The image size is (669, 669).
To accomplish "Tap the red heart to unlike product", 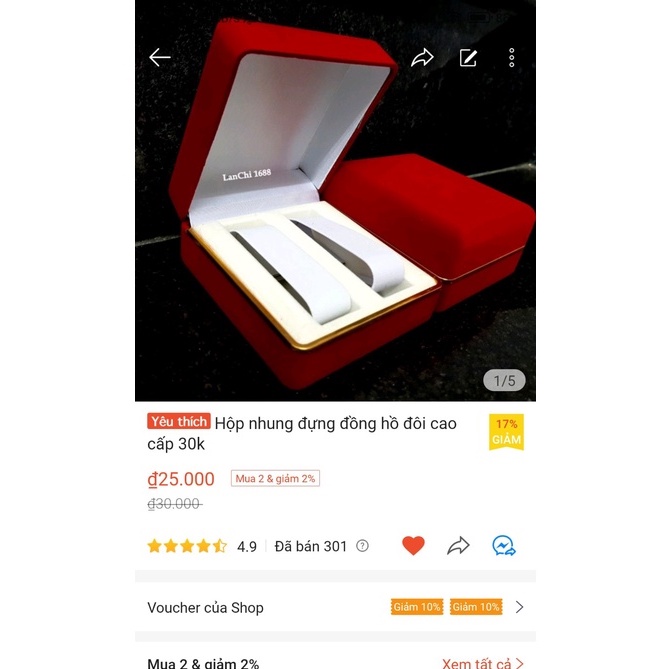I will coord(413,546).
